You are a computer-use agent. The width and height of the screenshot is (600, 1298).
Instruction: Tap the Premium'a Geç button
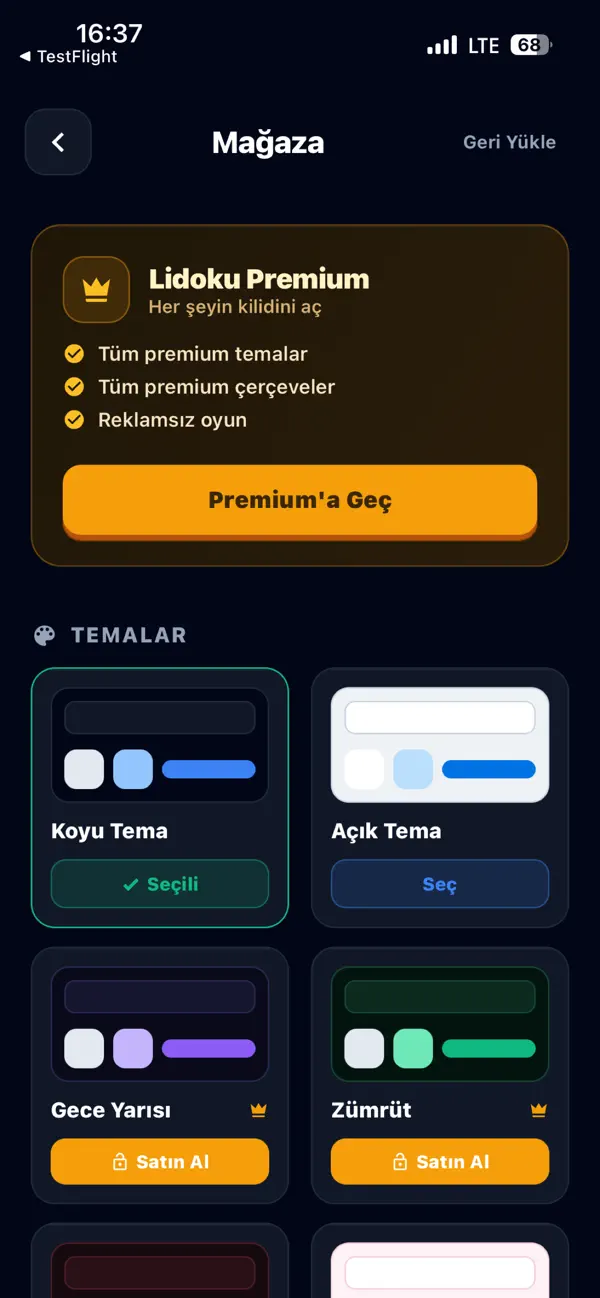(300, 501)
